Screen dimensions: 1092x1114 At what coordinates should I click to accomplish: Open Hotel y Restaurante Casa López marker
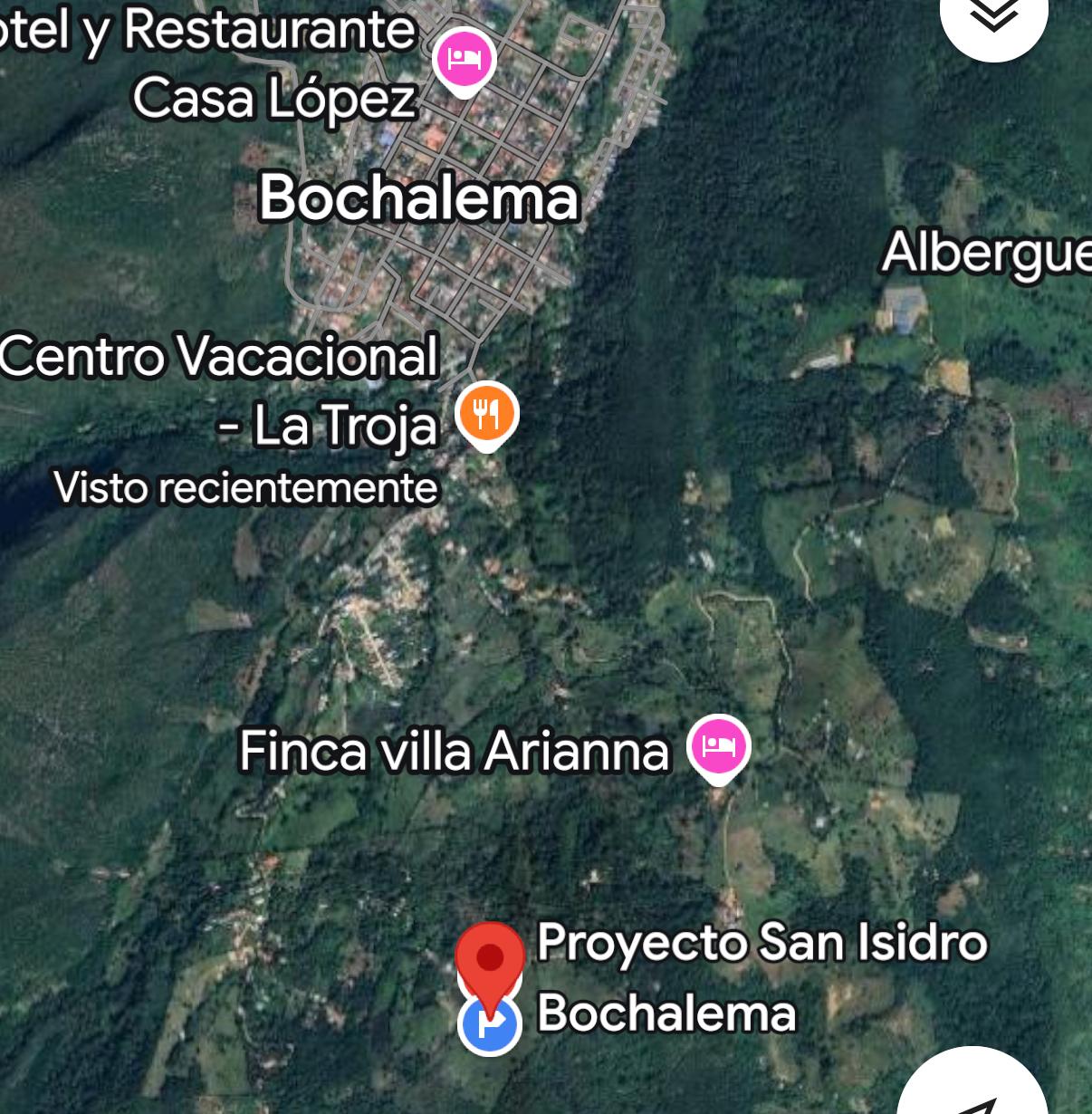(x=465, y=58)
